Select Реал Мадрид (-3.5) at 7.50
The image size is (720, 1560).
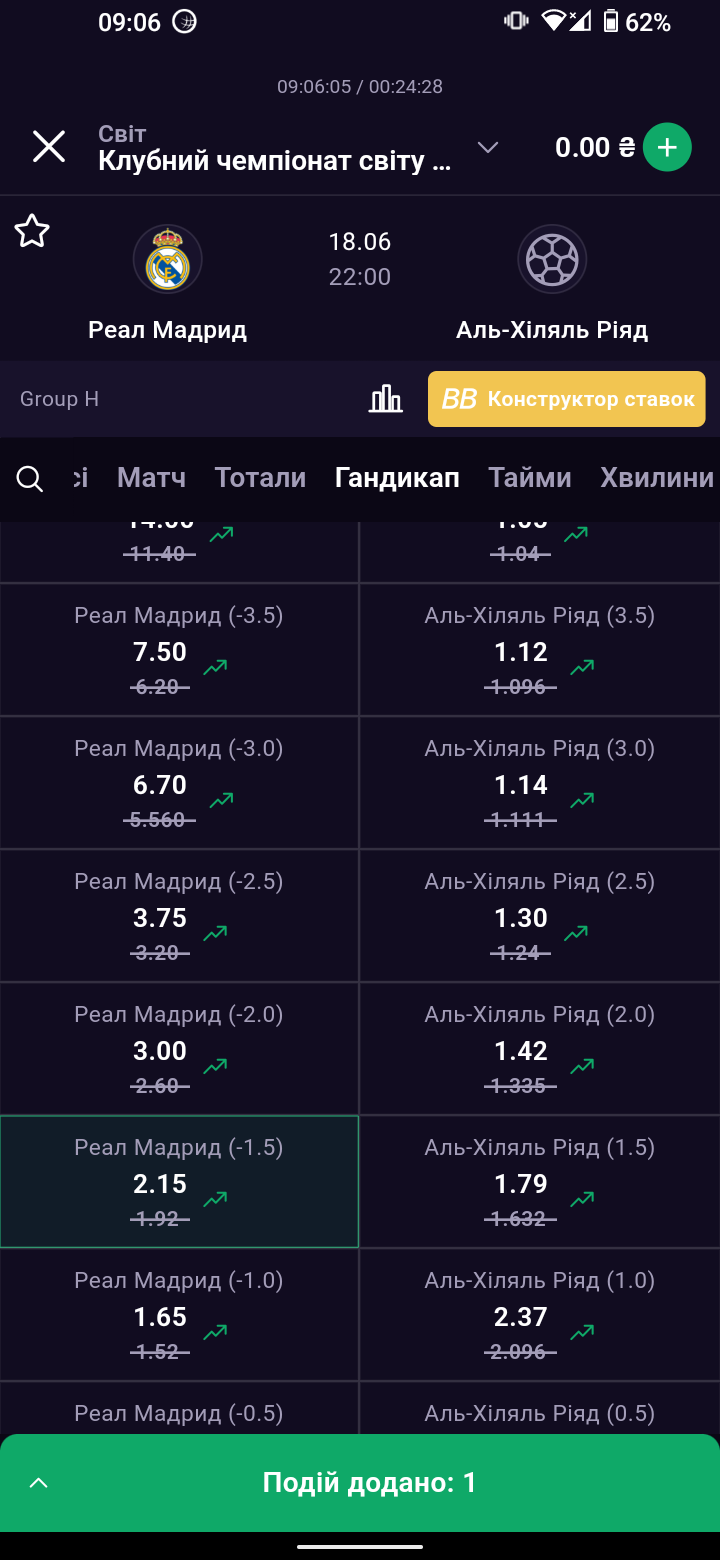pyautogui.click(x=179, y=650)
